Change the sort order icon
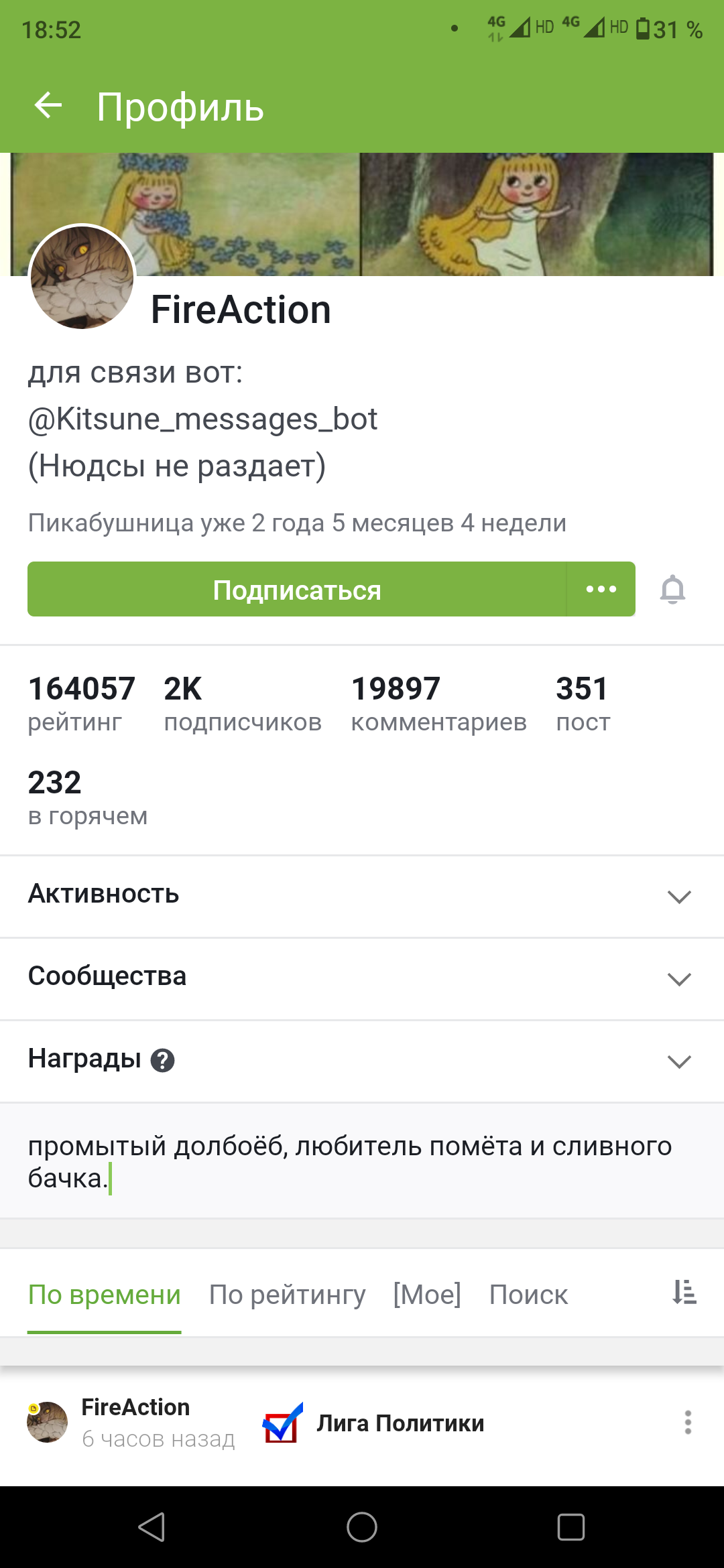This screenshot has height=1568, width=724. 684,1292
